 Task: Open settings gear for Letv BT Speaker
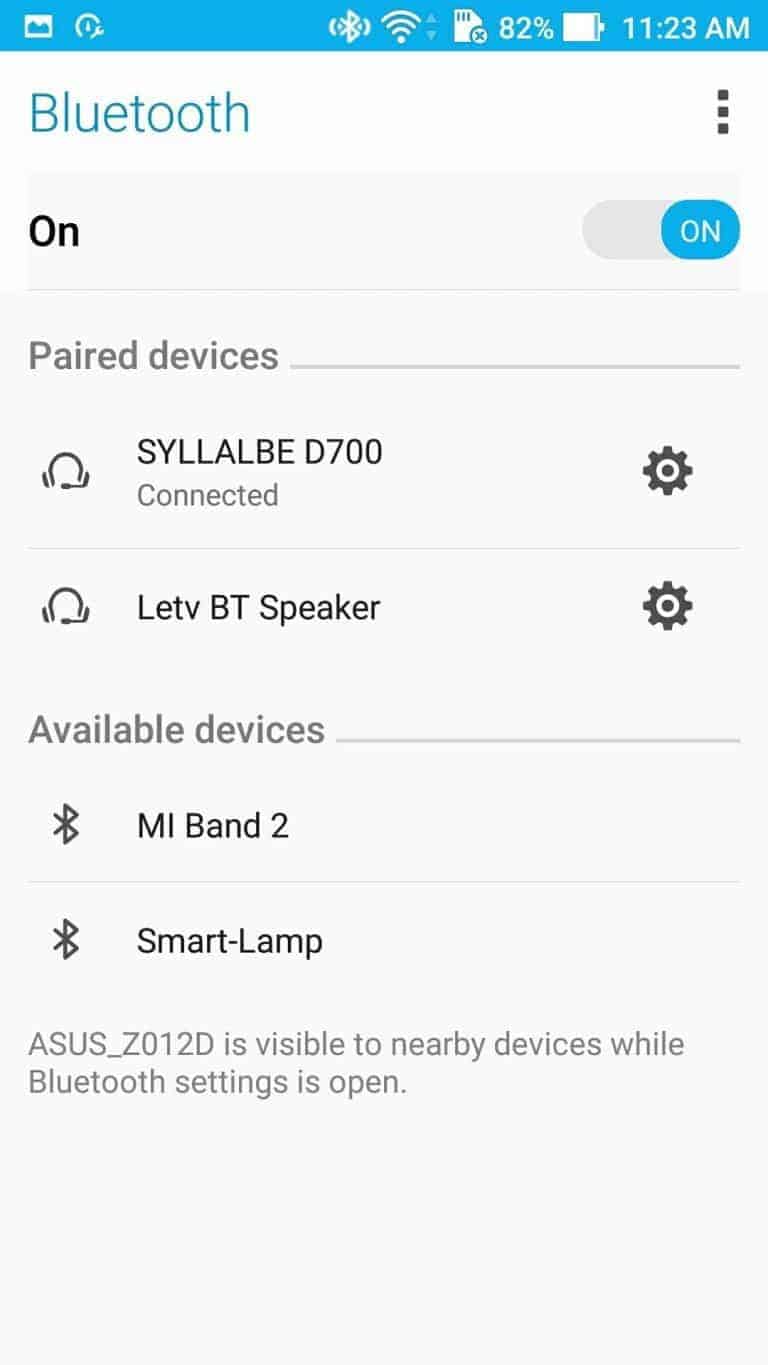[667, 607]
